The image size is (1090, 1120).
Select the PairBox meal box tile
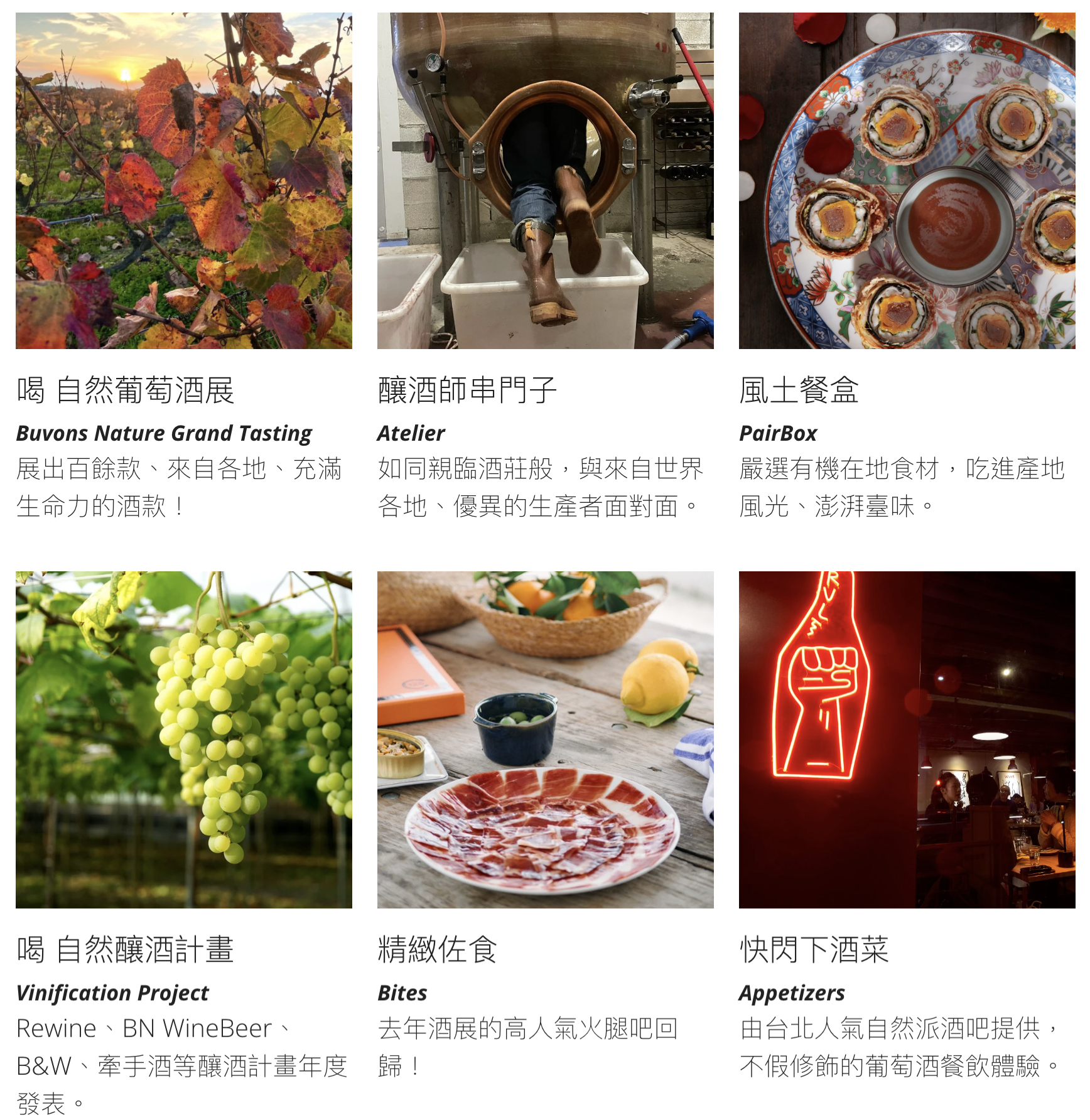(x=907, y=181)
